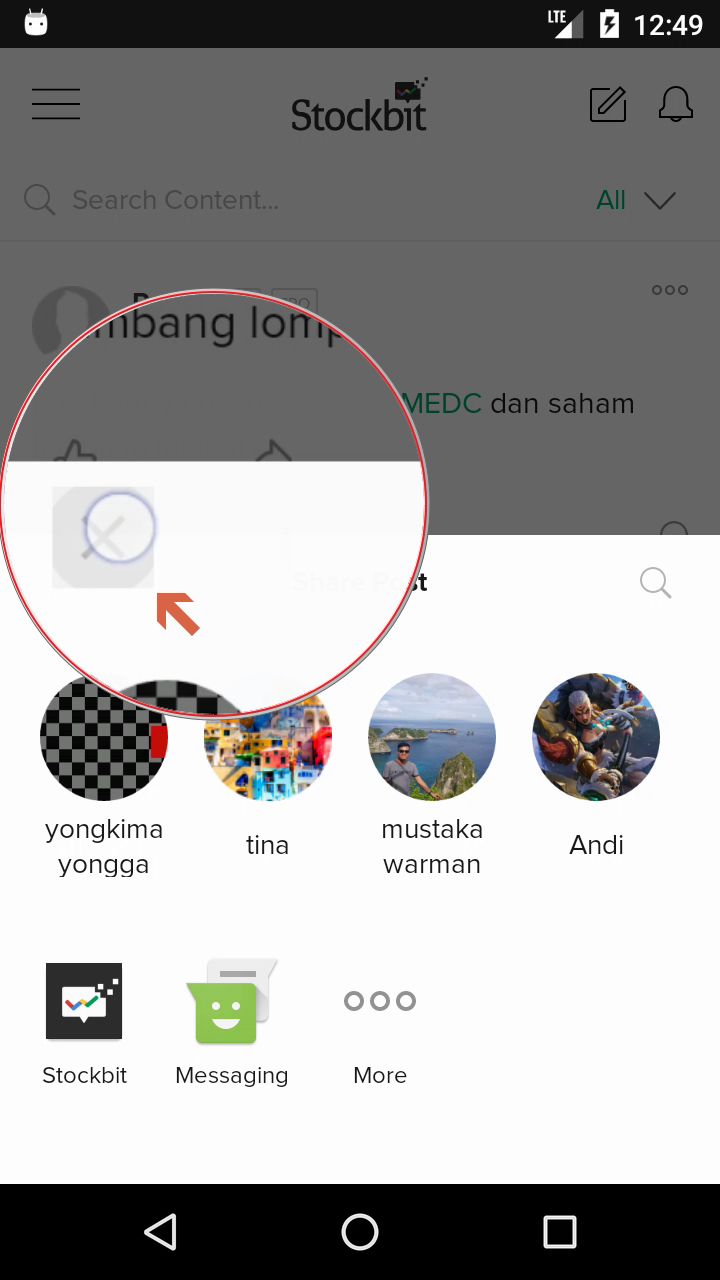The height and width of the screenshot is (1280, 720).
Task: Open the notifications bell
Action: point(676,103)
